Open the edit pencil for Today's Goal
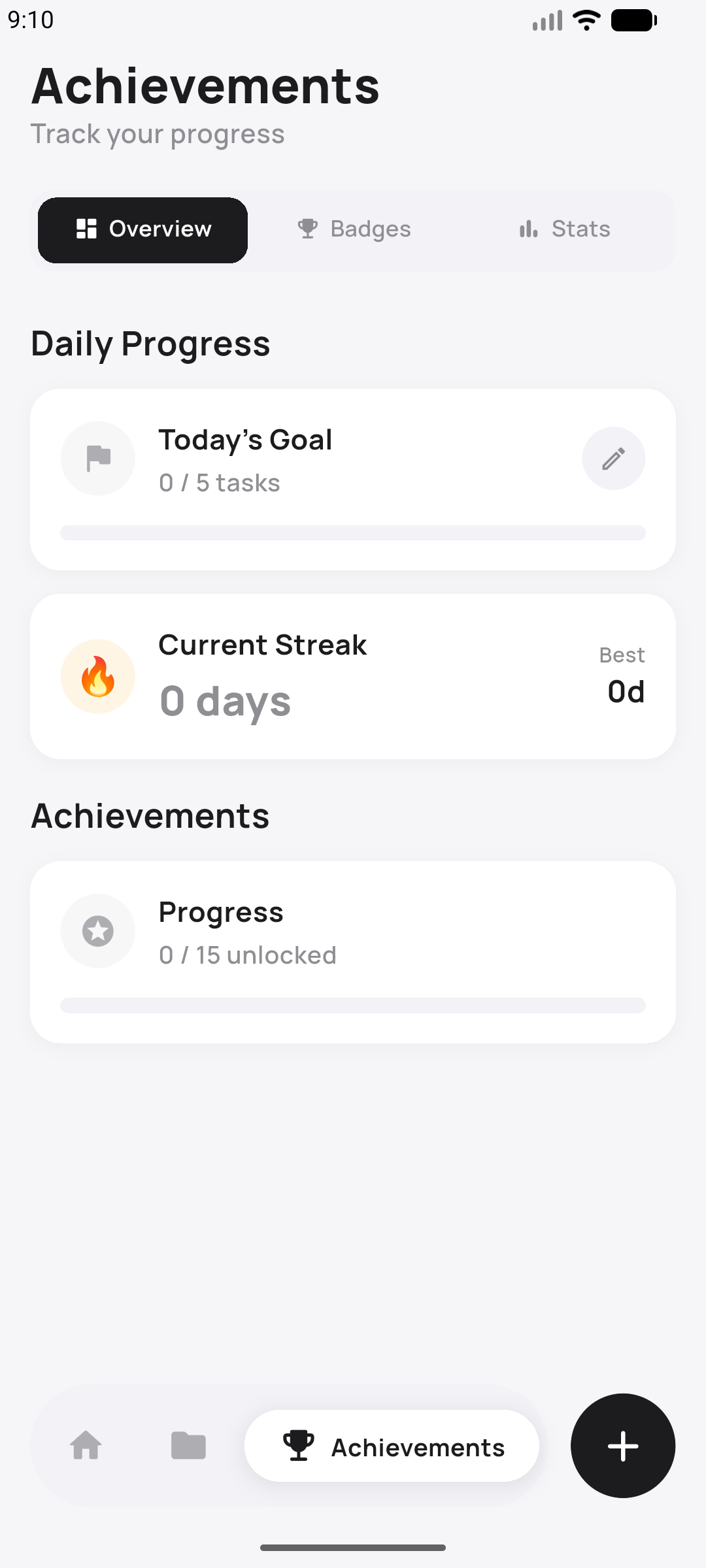 tap(613, 458)
